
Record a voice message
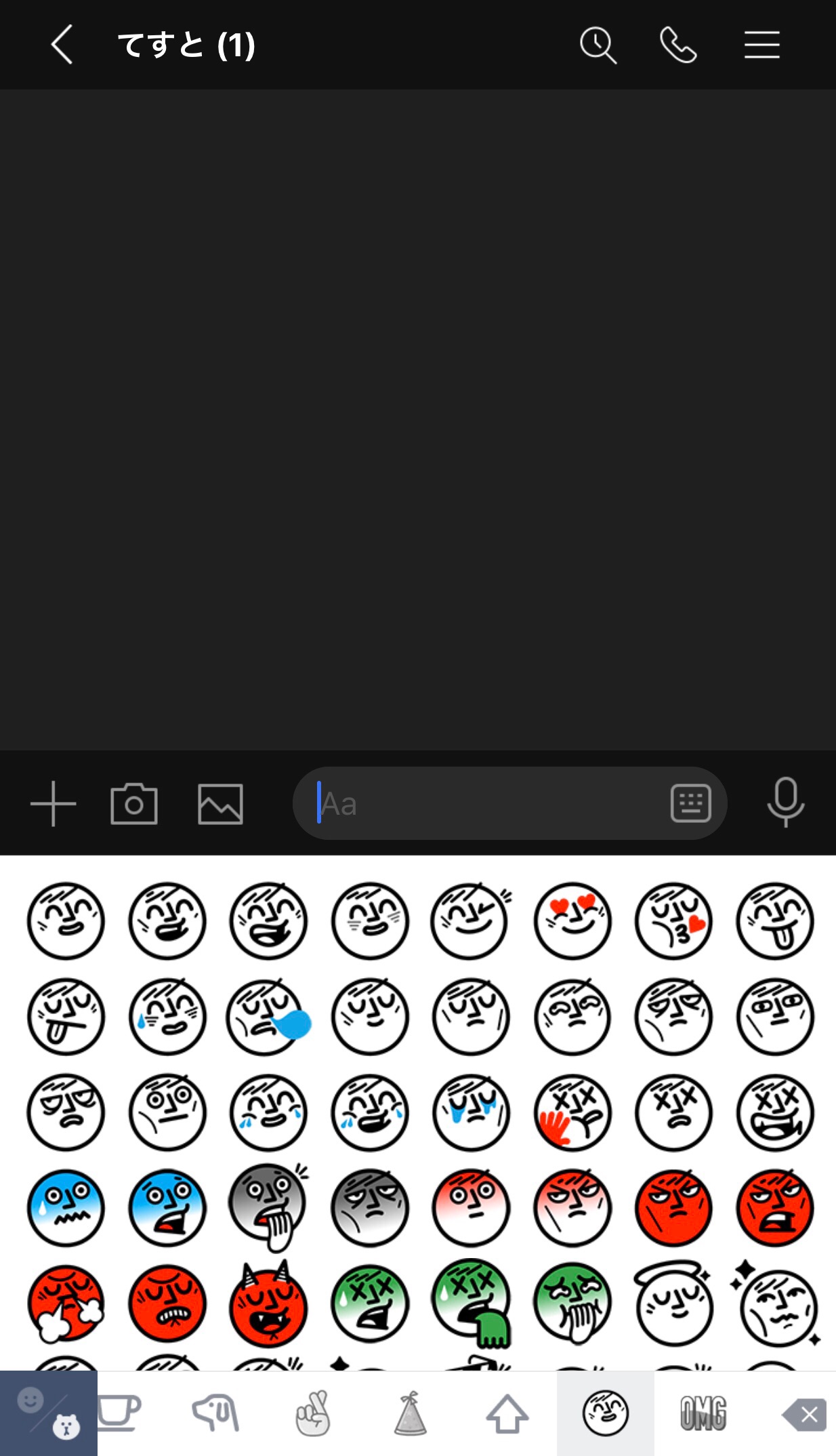click(785, 803)
